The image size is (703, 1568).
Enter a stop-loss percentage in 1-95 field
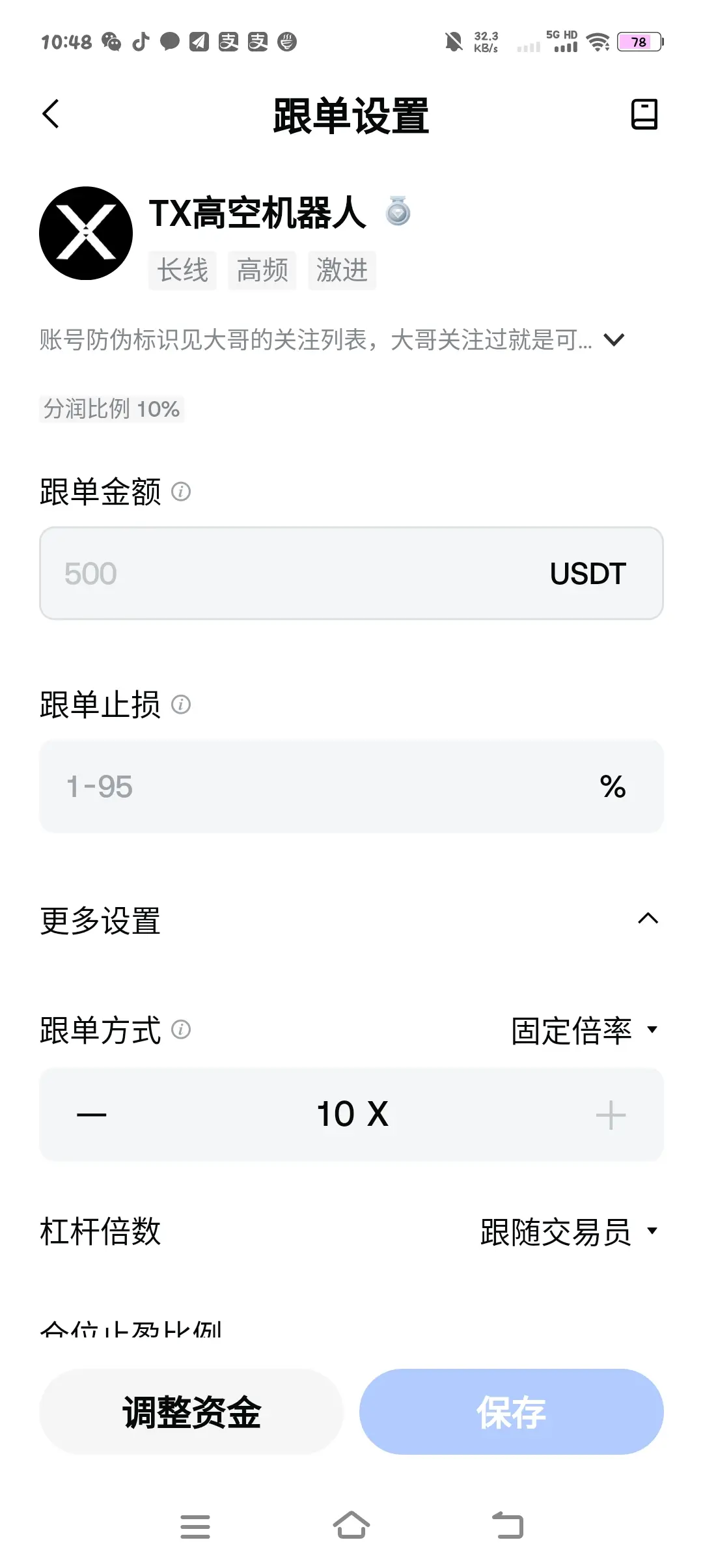(x=351, y=786)
